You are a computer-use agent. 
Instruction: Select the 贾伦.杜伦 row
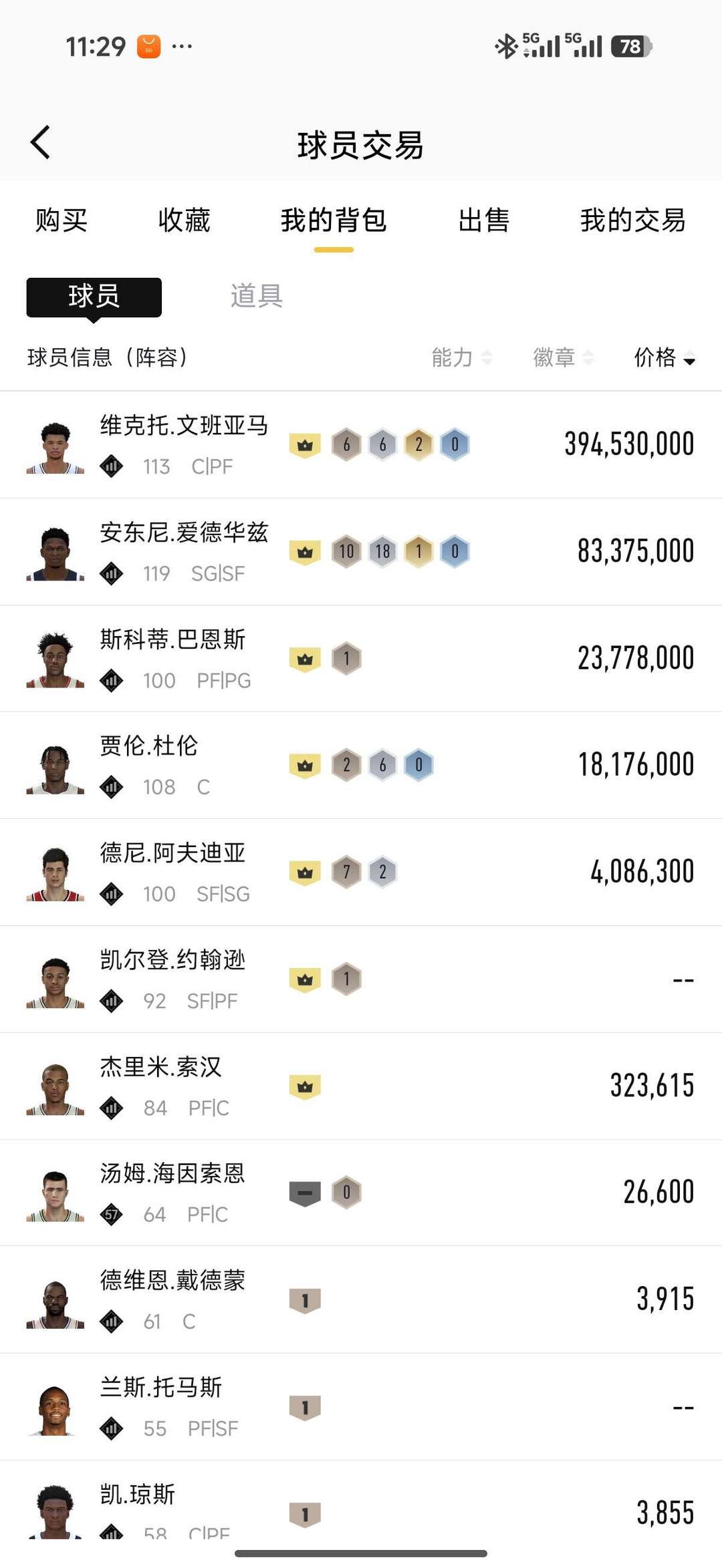(361, 765)
